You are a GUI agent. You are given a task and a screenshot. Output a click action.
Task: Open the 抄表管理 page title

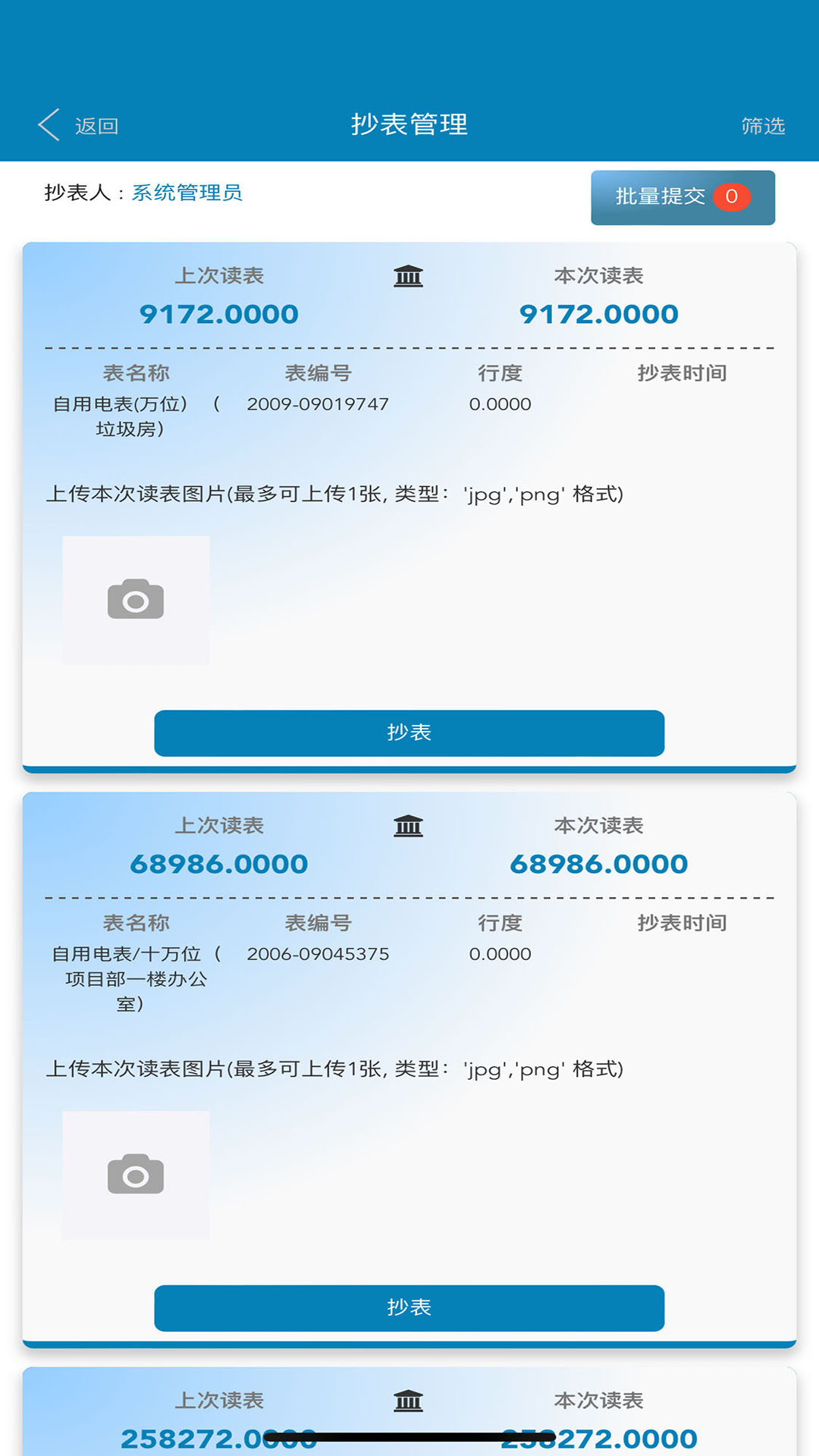(409, 124)
